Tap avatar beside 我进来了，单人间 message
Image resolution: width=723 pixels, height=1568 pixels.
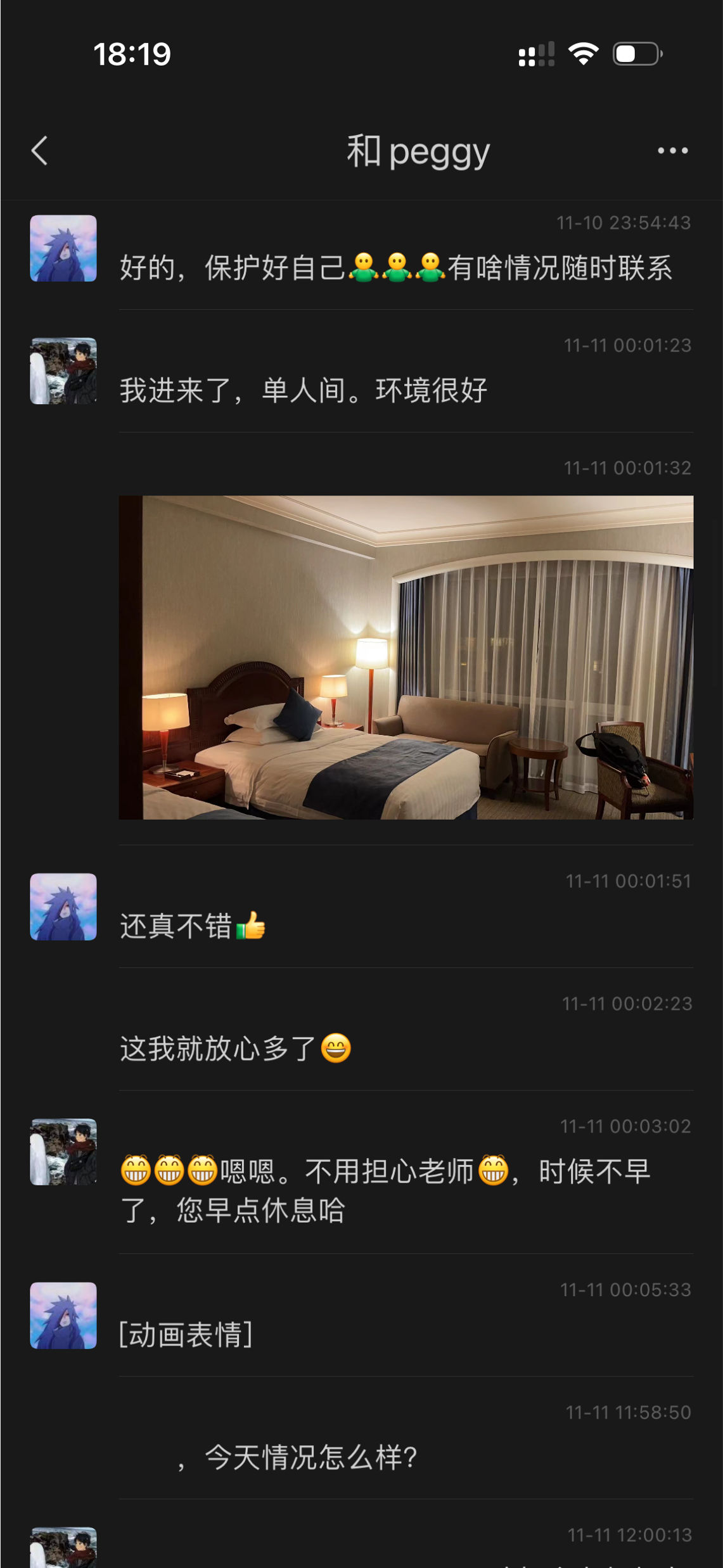coord(63,371)
